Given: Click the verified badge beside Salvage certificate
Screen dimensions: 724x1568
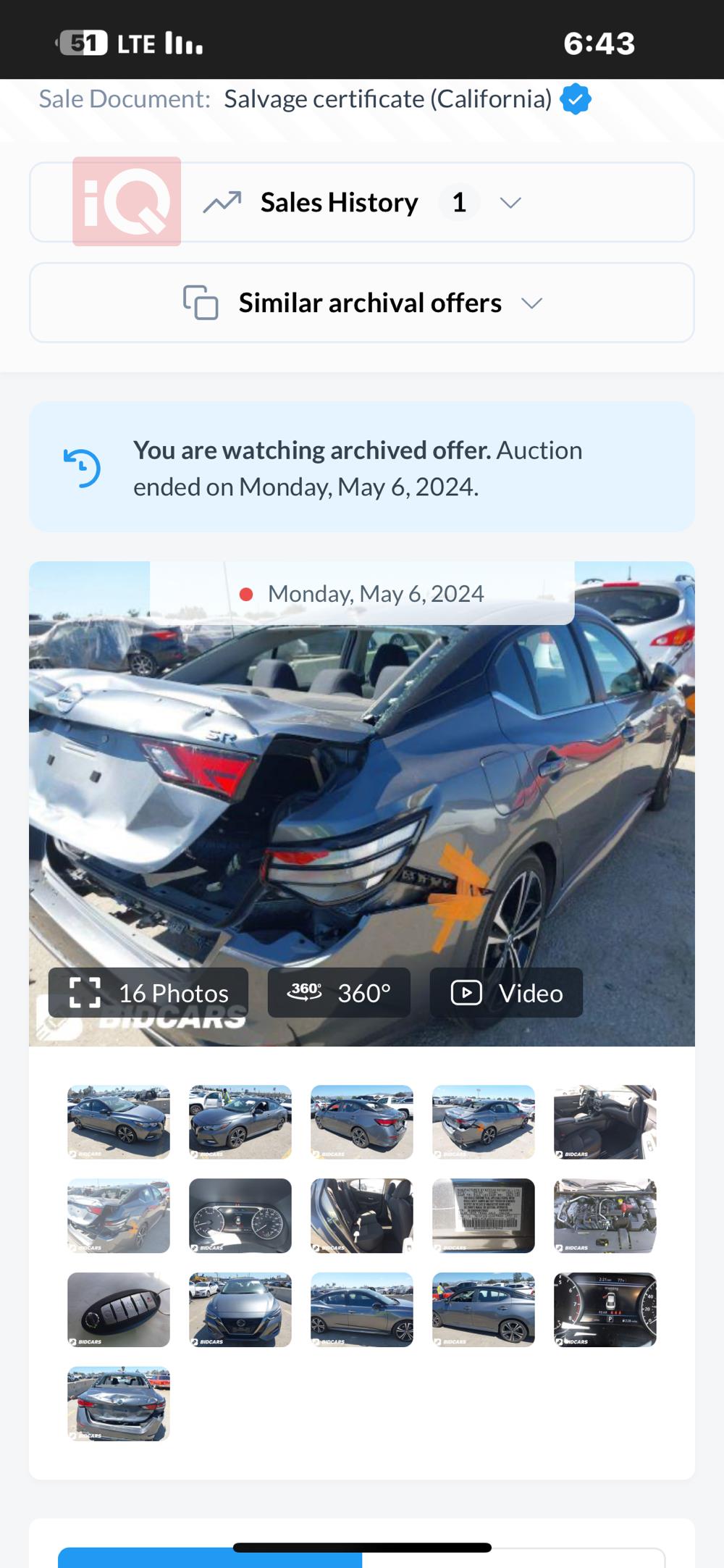Looking at the screenshot, I should tap(575, 98).
